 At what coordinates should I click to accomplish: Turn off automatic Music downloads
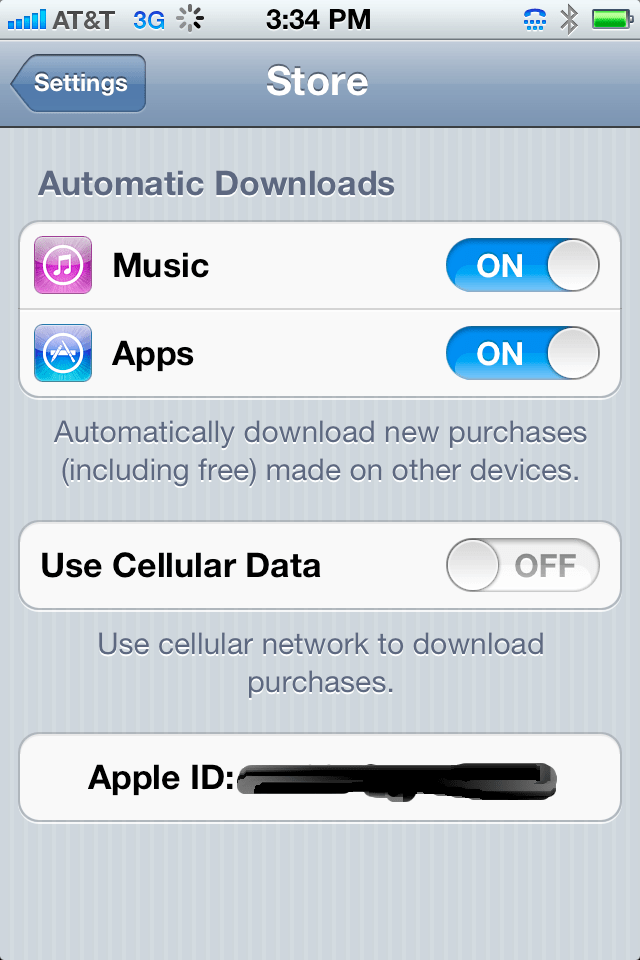click(x=522, y=266)
